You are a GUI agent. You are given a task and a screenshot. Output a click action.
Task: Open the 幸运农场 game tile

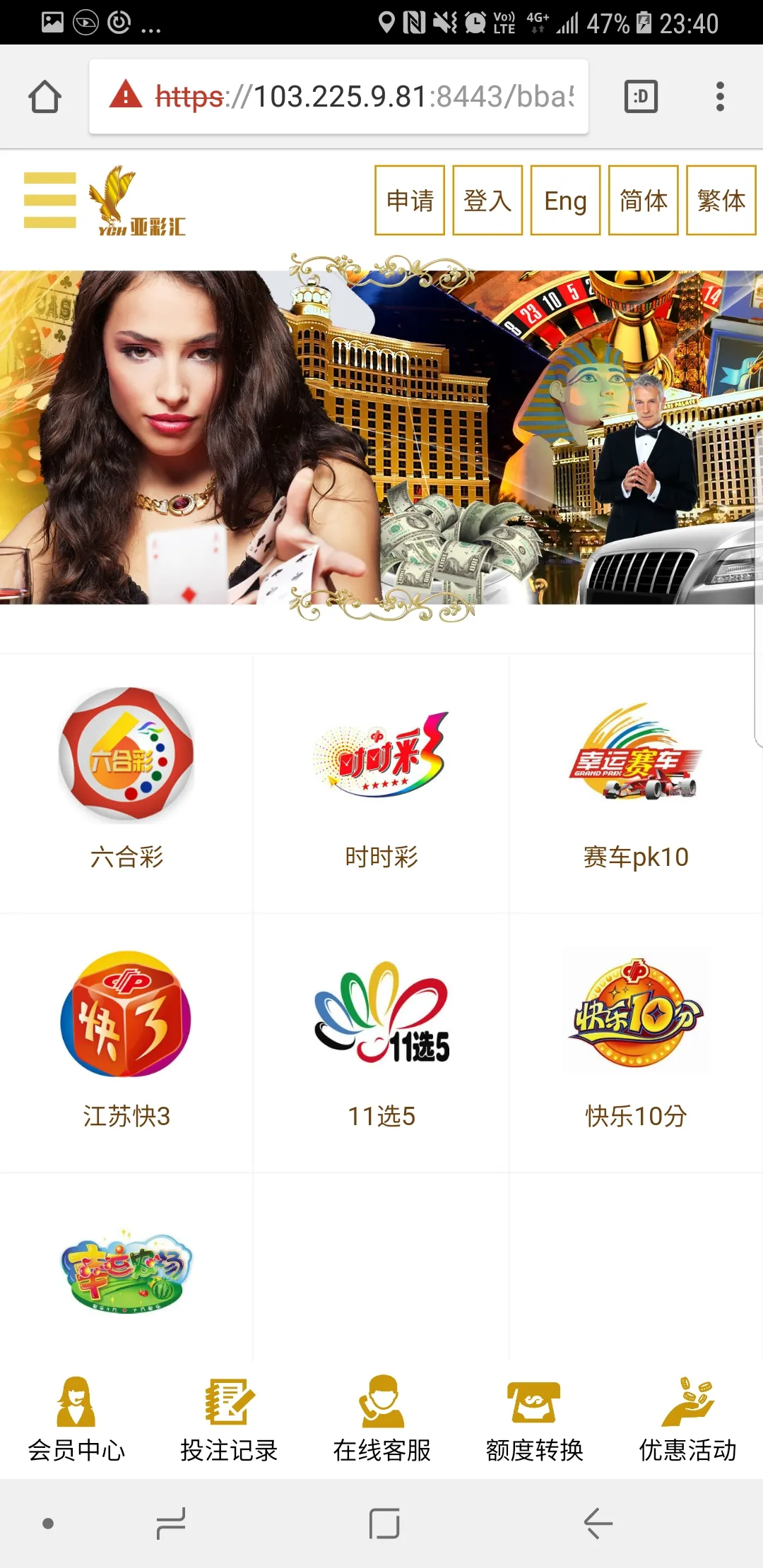(x=126, y=1271)
